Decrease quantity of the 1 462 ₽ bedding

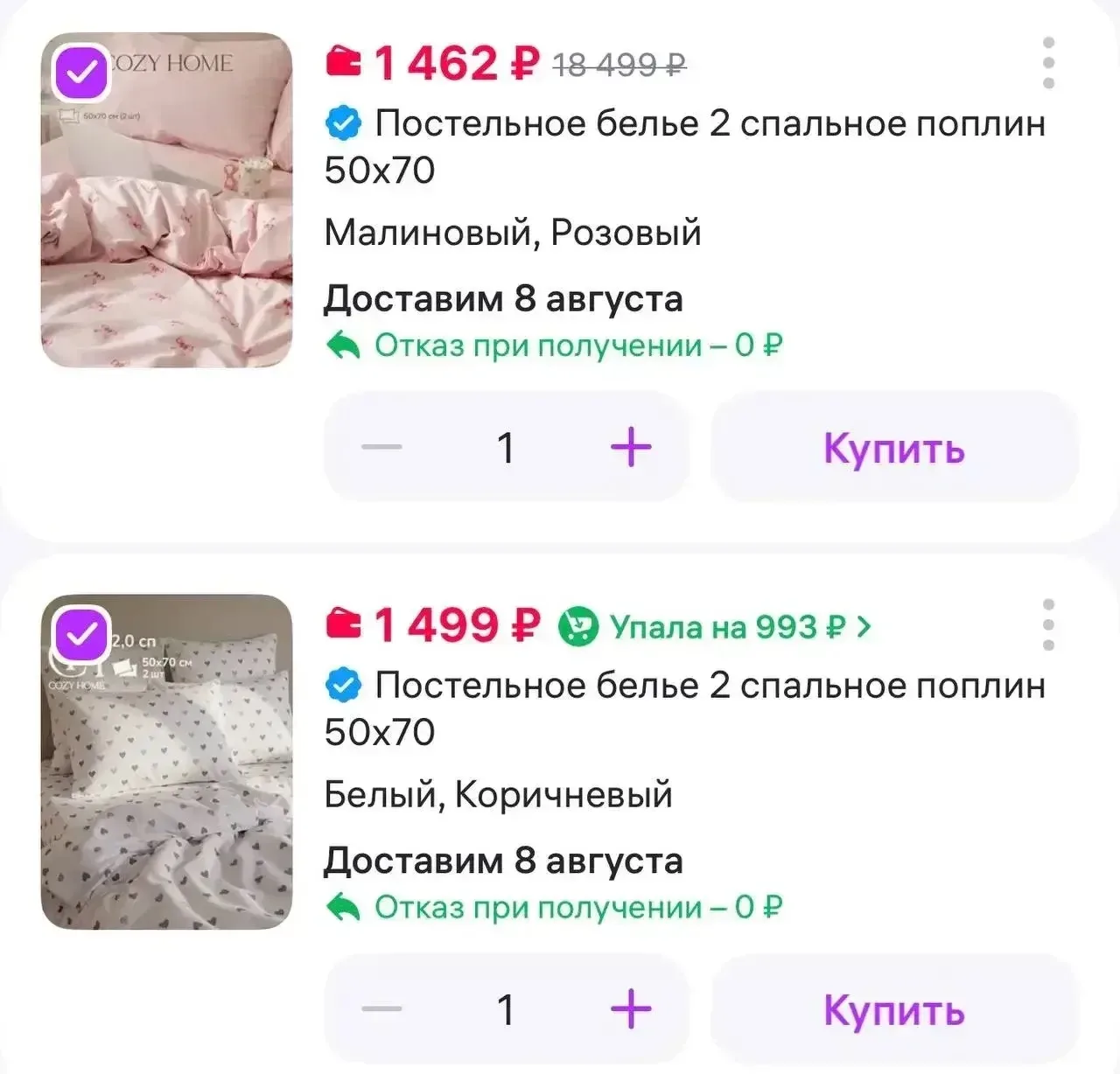point(381,447)
